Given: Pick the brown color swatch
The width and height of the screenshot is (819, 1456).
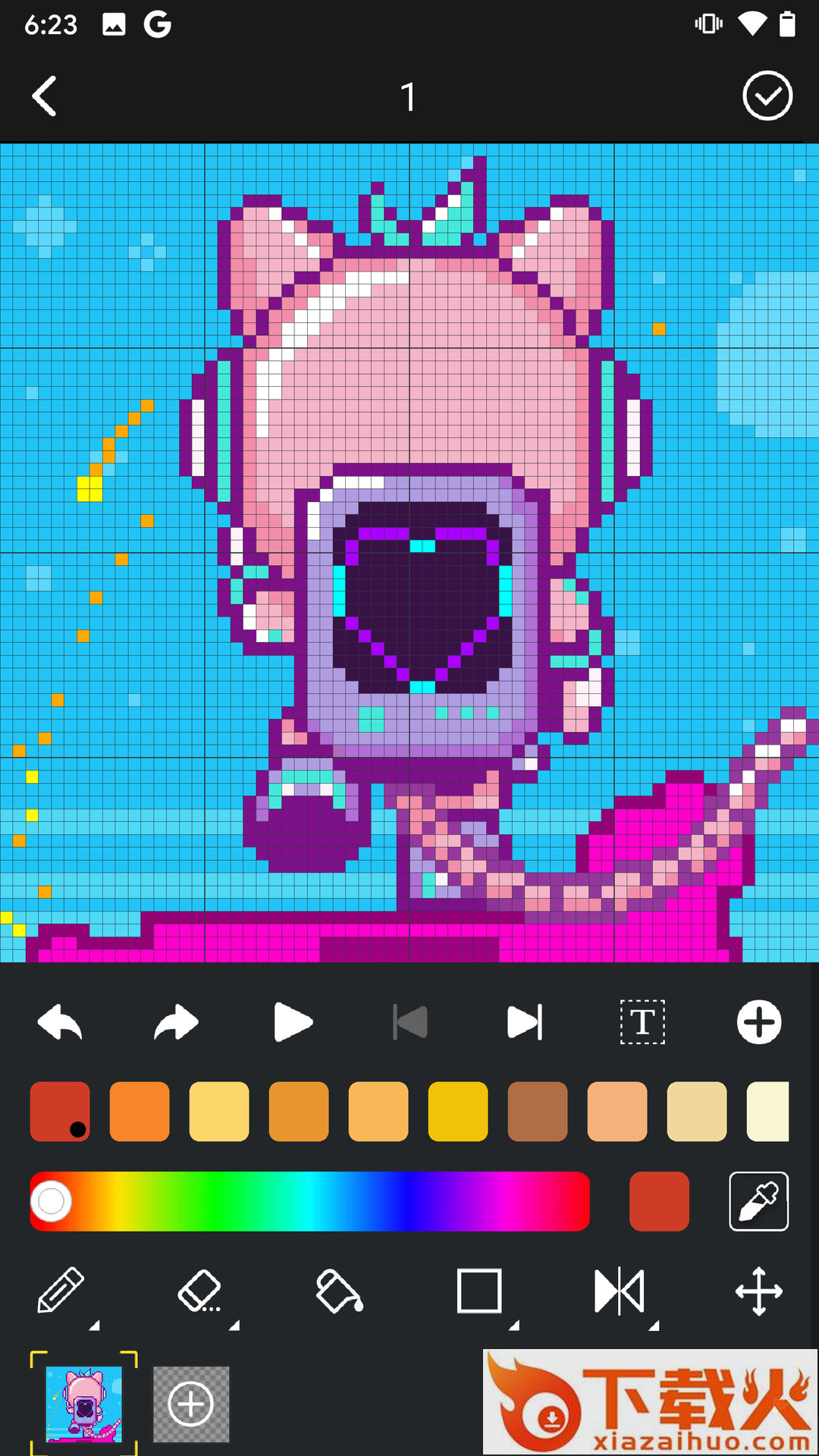Looking at the screenshot, I should 538,1112.
